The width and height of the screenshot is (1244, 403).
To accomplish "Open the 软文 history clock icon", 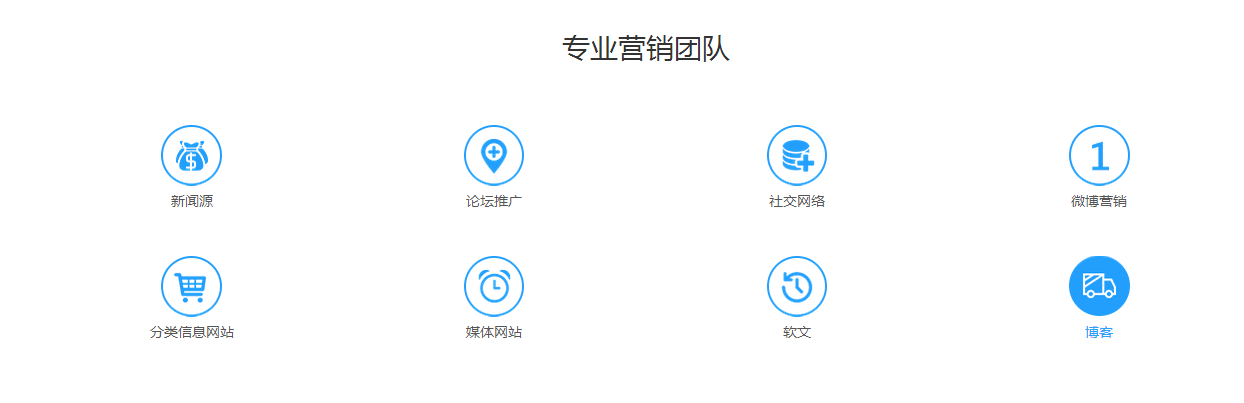I will (x=797, y=286).
